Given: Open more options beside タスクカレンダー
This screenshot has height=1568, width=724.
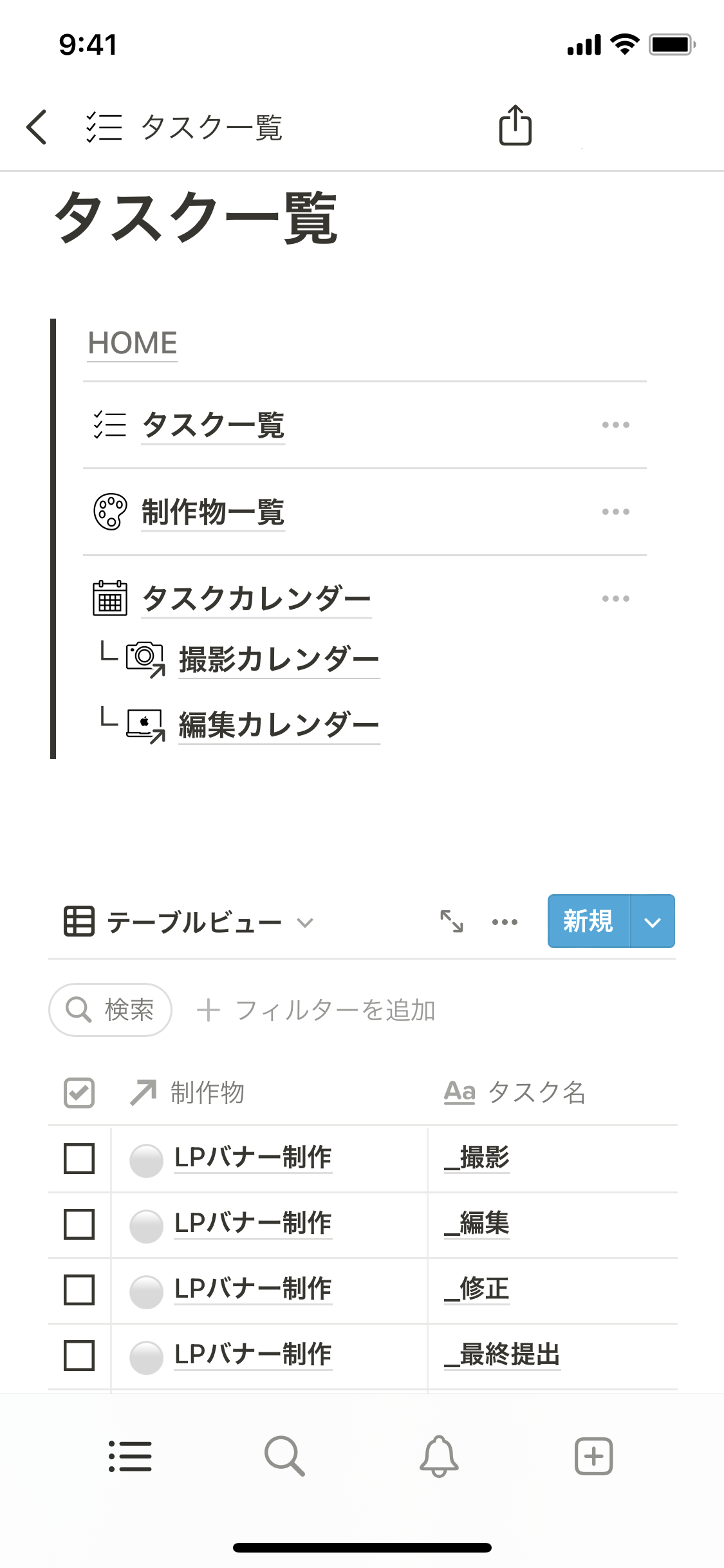Looking at the screenshot, I should 615,599.
